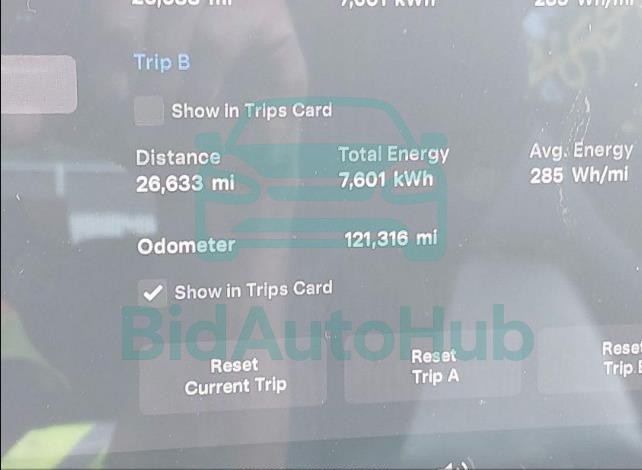Uncheck Show in Trips Card under Odometer
Screen dimensions: 642x470
tap(153, 292)
